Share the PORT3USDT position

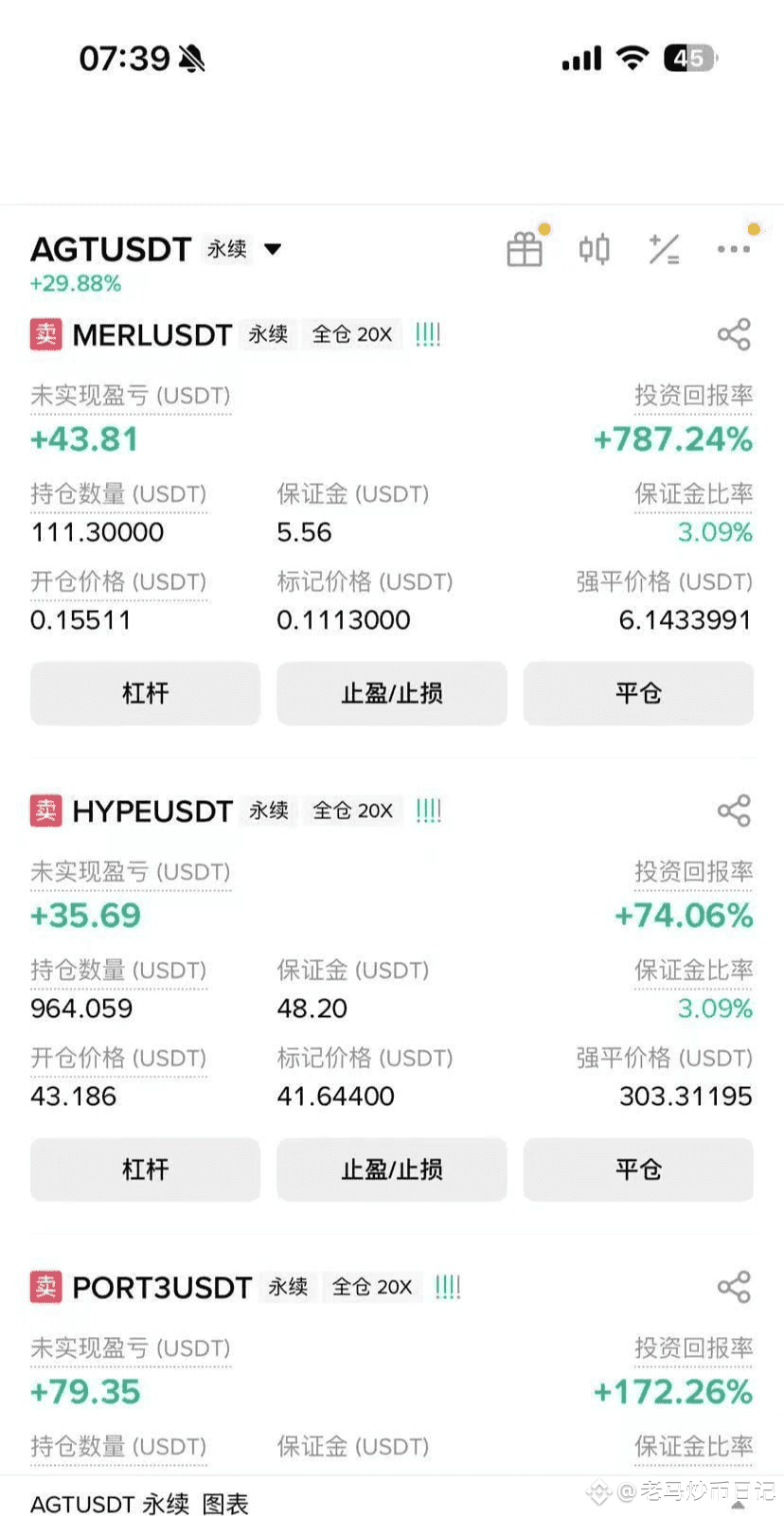(734, 1287)
